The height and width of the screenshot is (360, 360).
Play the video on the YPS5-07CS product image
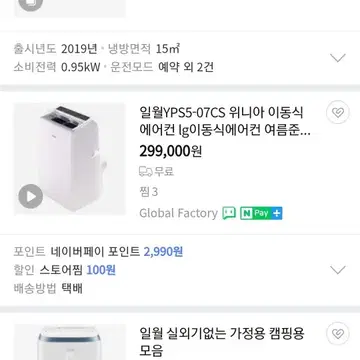[31, 196]
